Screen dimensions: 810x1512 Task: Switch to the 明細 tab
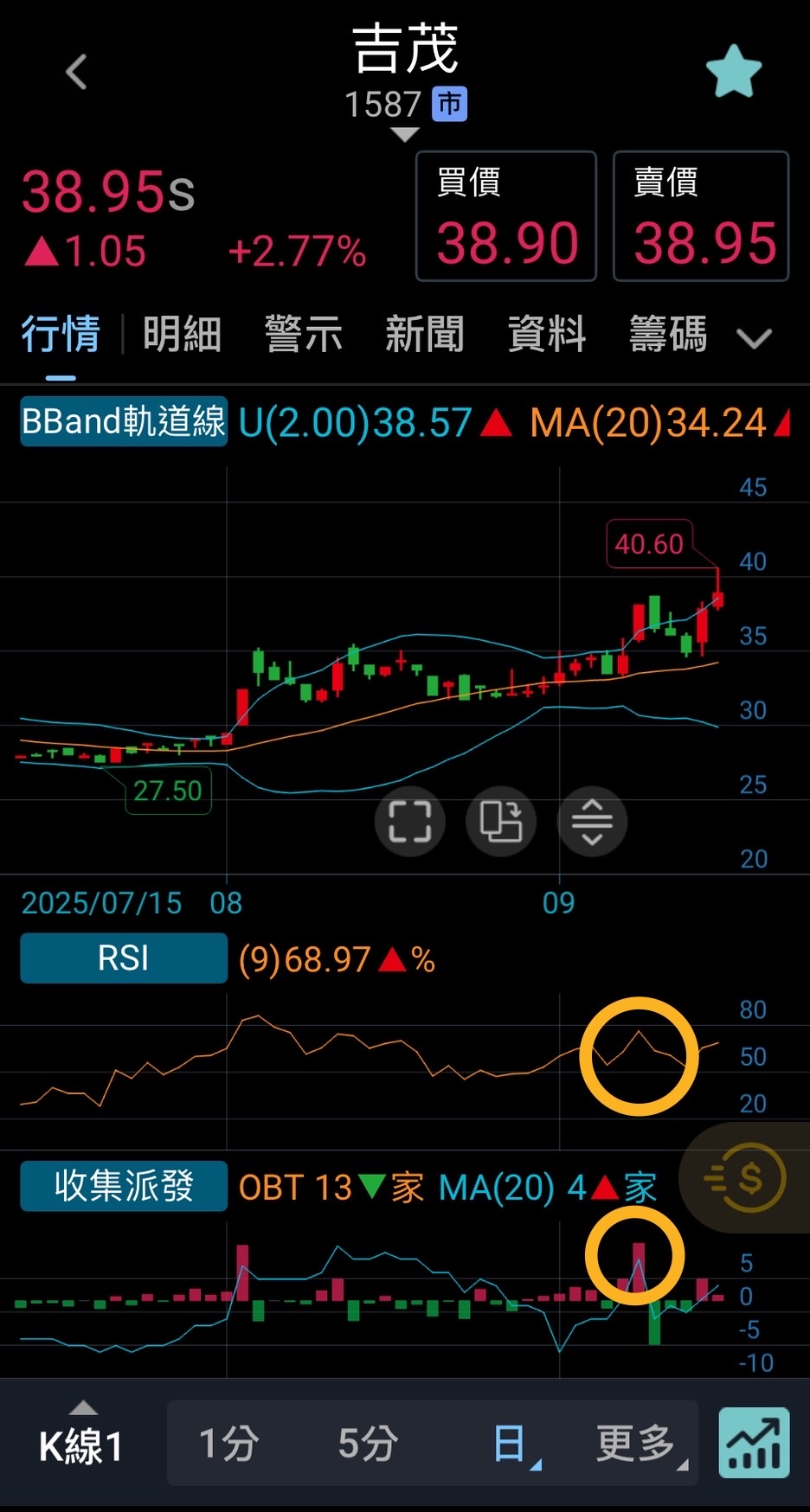pyautogui.click(x=182, y=335)
